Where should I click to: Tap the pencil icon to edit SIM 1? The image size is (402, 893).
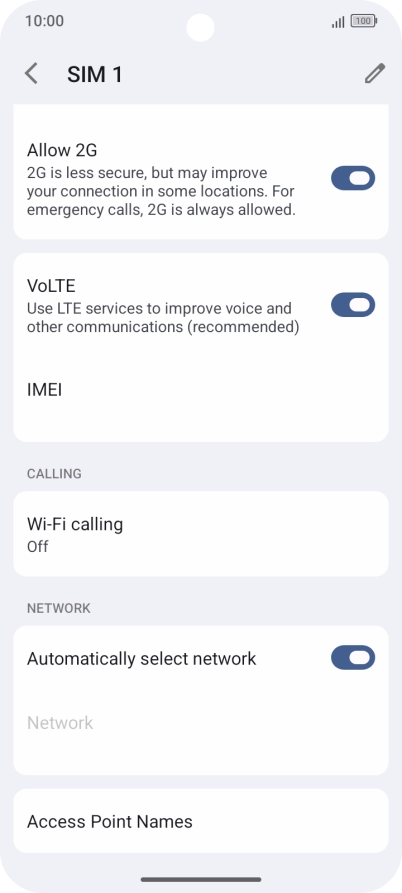tap(375, 74)
